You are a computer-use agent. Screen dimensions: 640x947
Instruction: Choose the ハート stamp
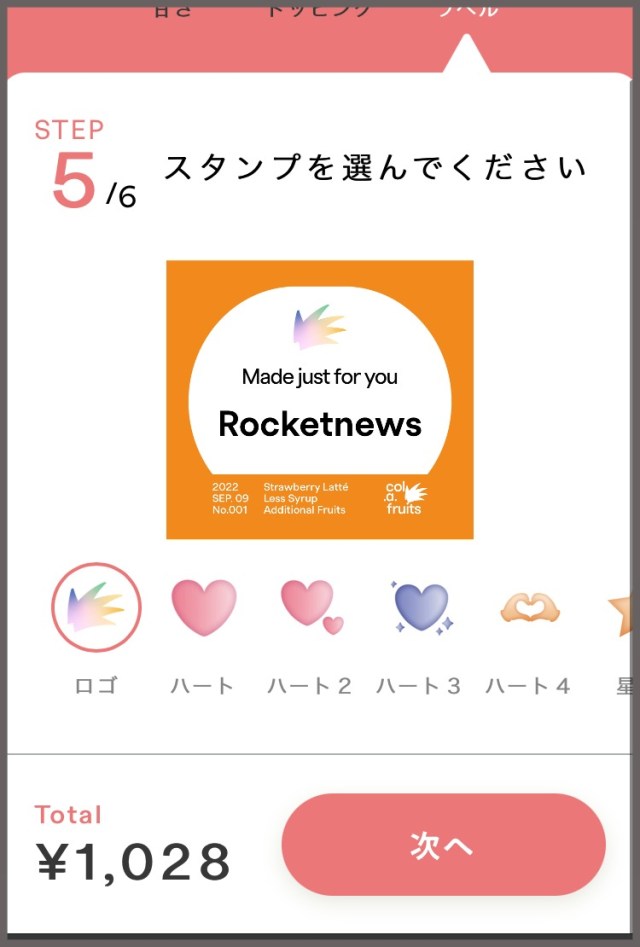pyautogui.click(x=204, y=608)
